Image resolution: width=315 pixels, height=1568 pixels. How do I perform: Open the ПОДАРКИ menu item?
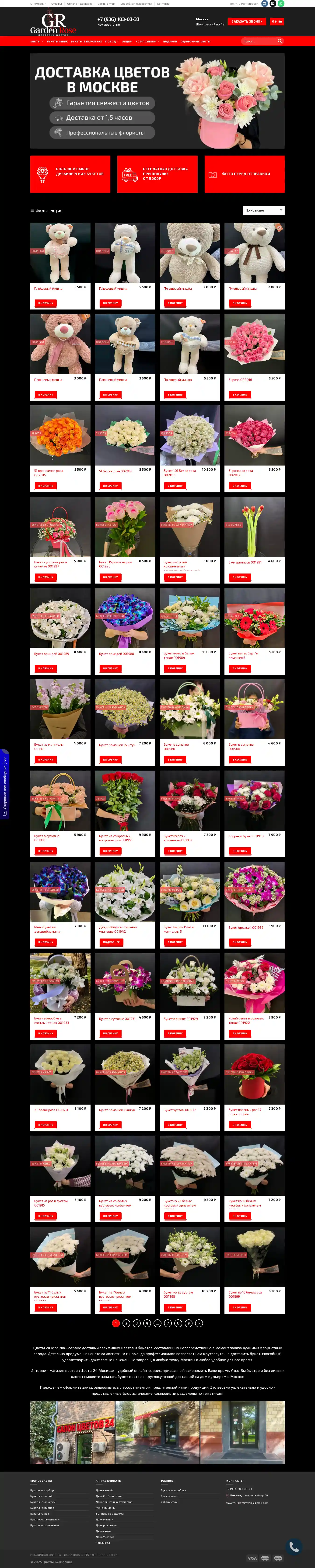coord(169,41)
